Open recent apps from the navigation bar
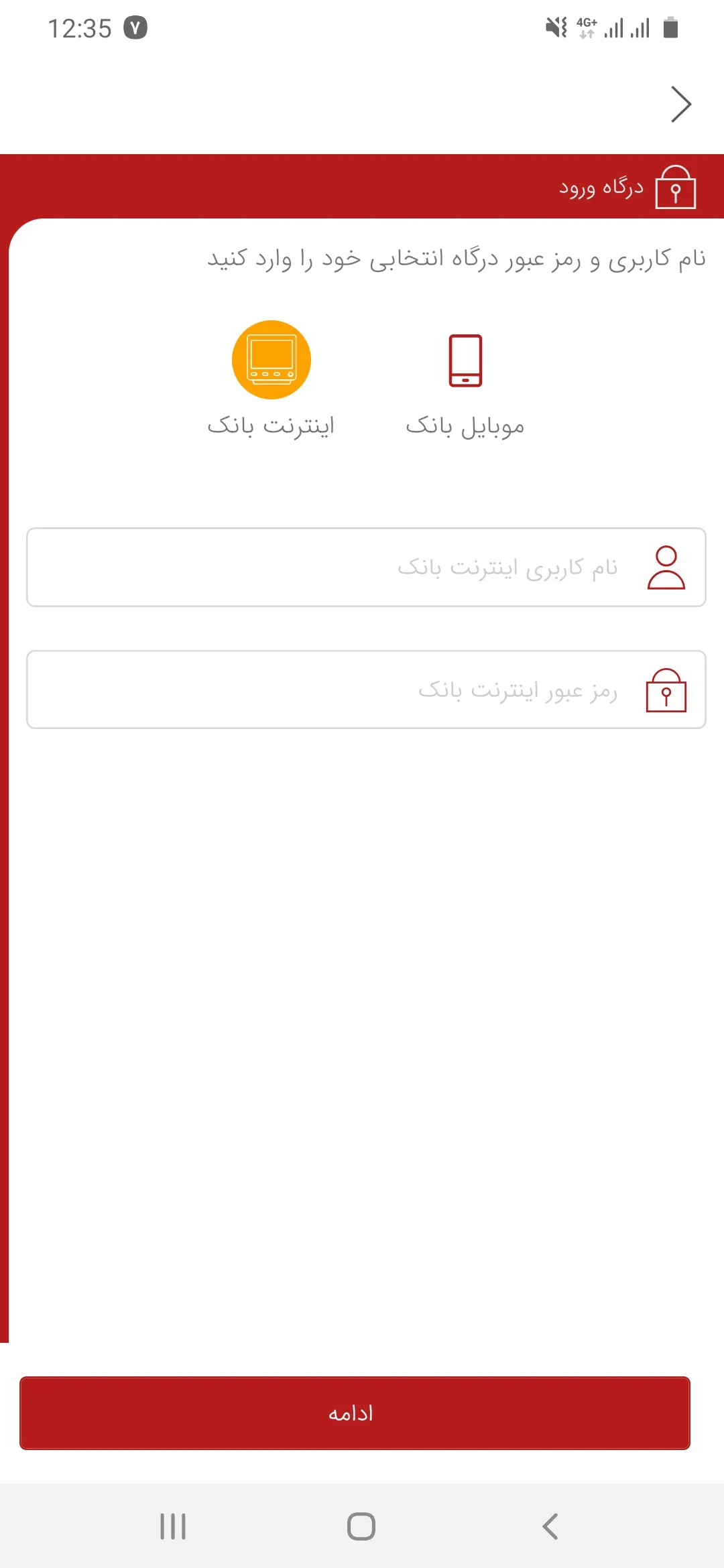724x1568 pixels. pyautogui.click(x=173, y=1526)
